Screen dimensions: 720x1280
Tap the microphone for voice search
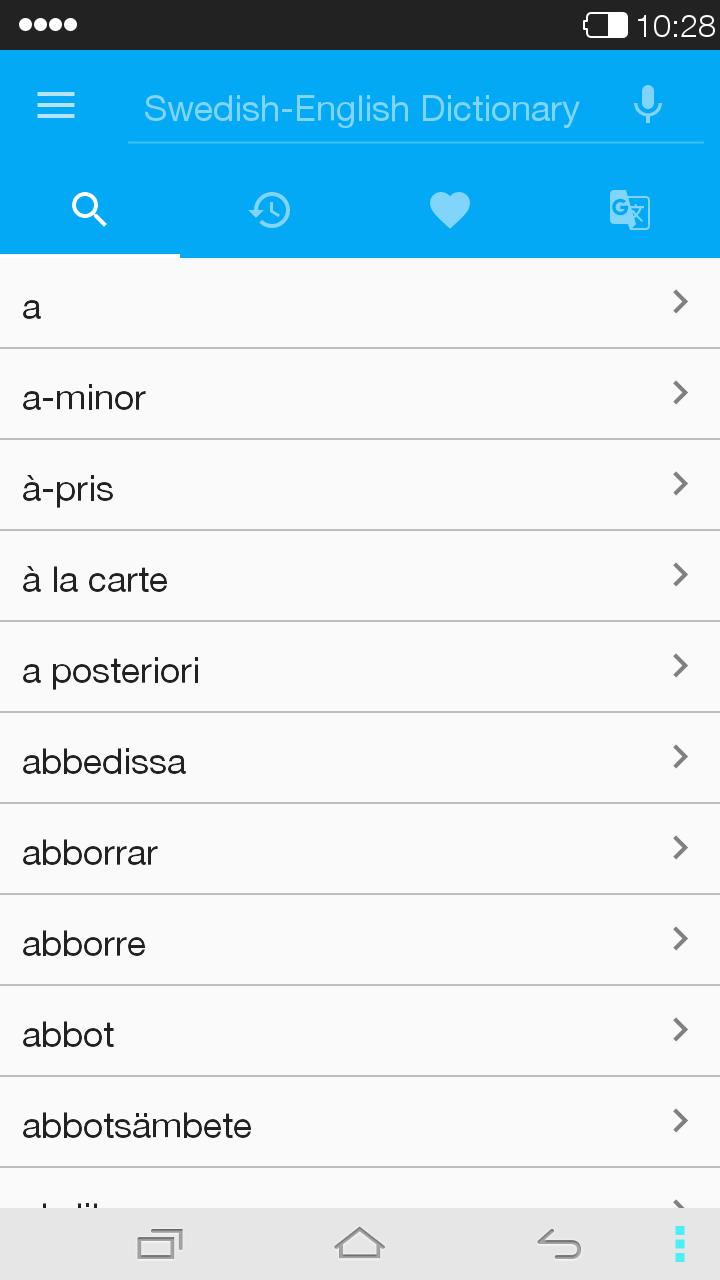click(x=648, y=104)
